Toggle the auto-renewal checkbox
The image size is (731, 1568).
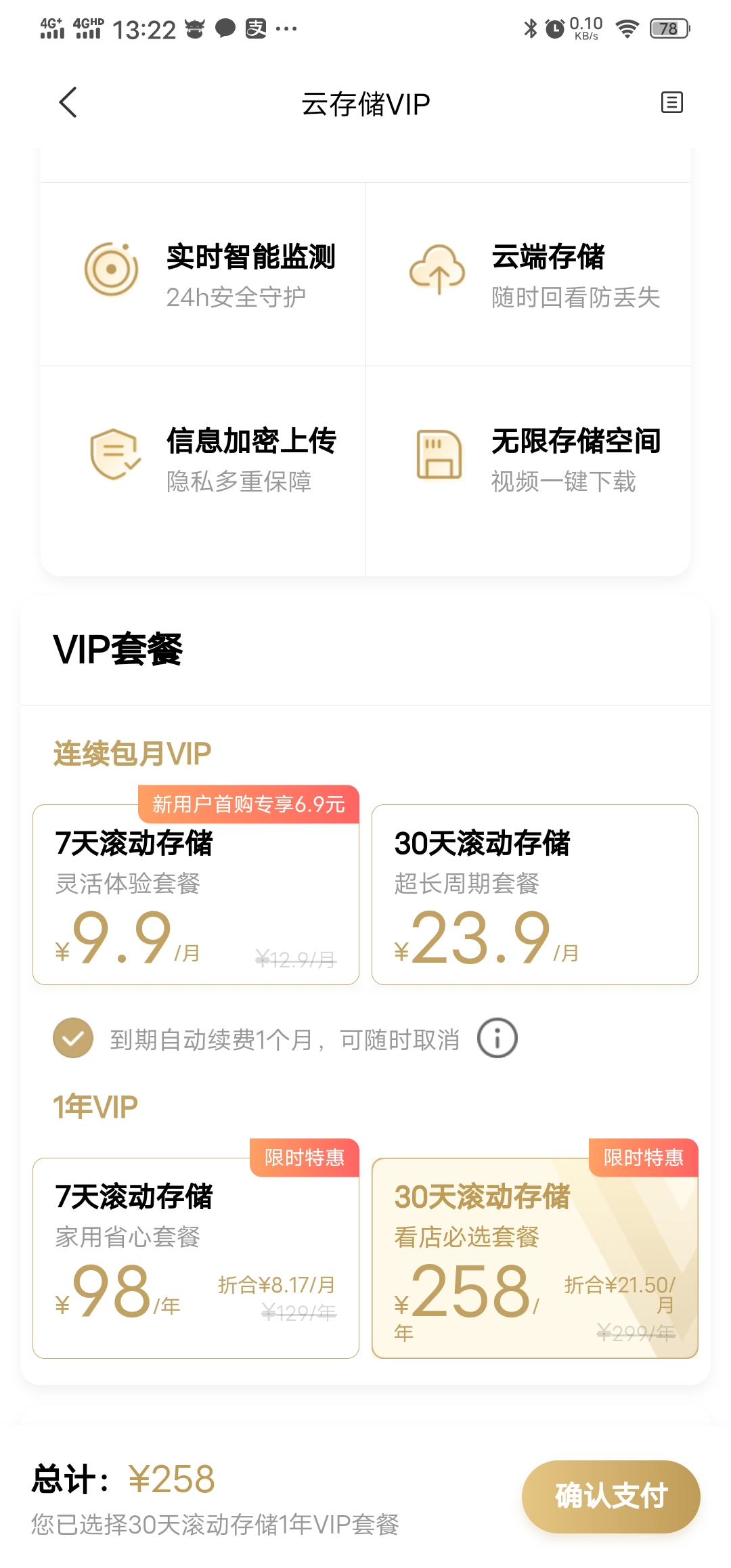tap(72, 1037)
